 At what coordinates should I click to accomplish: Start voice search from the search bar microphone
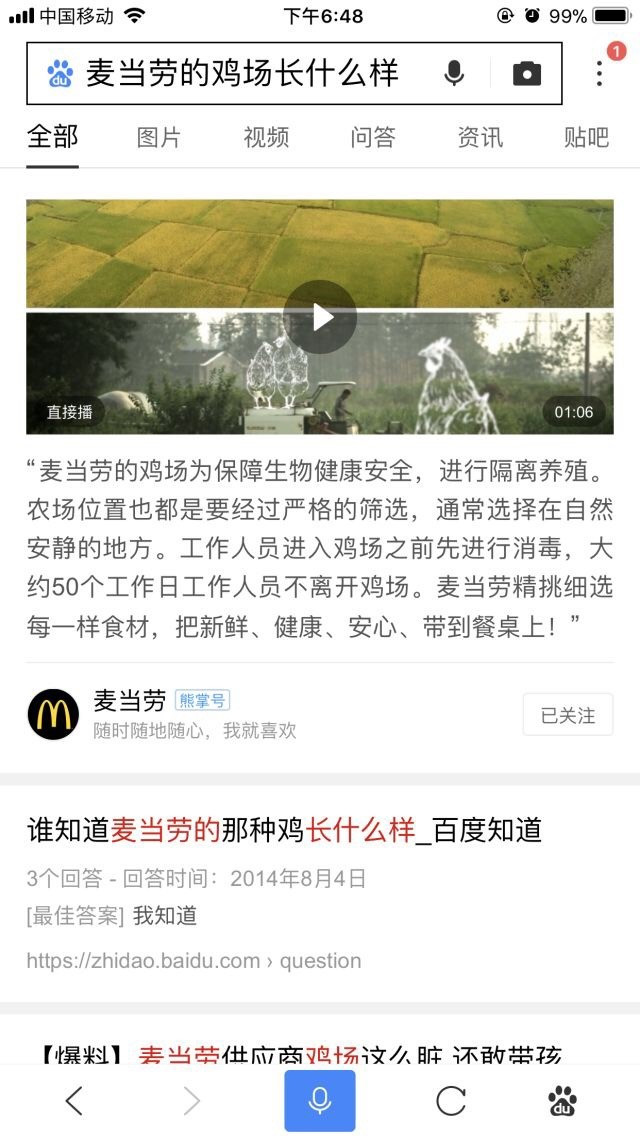coord(454,74)
